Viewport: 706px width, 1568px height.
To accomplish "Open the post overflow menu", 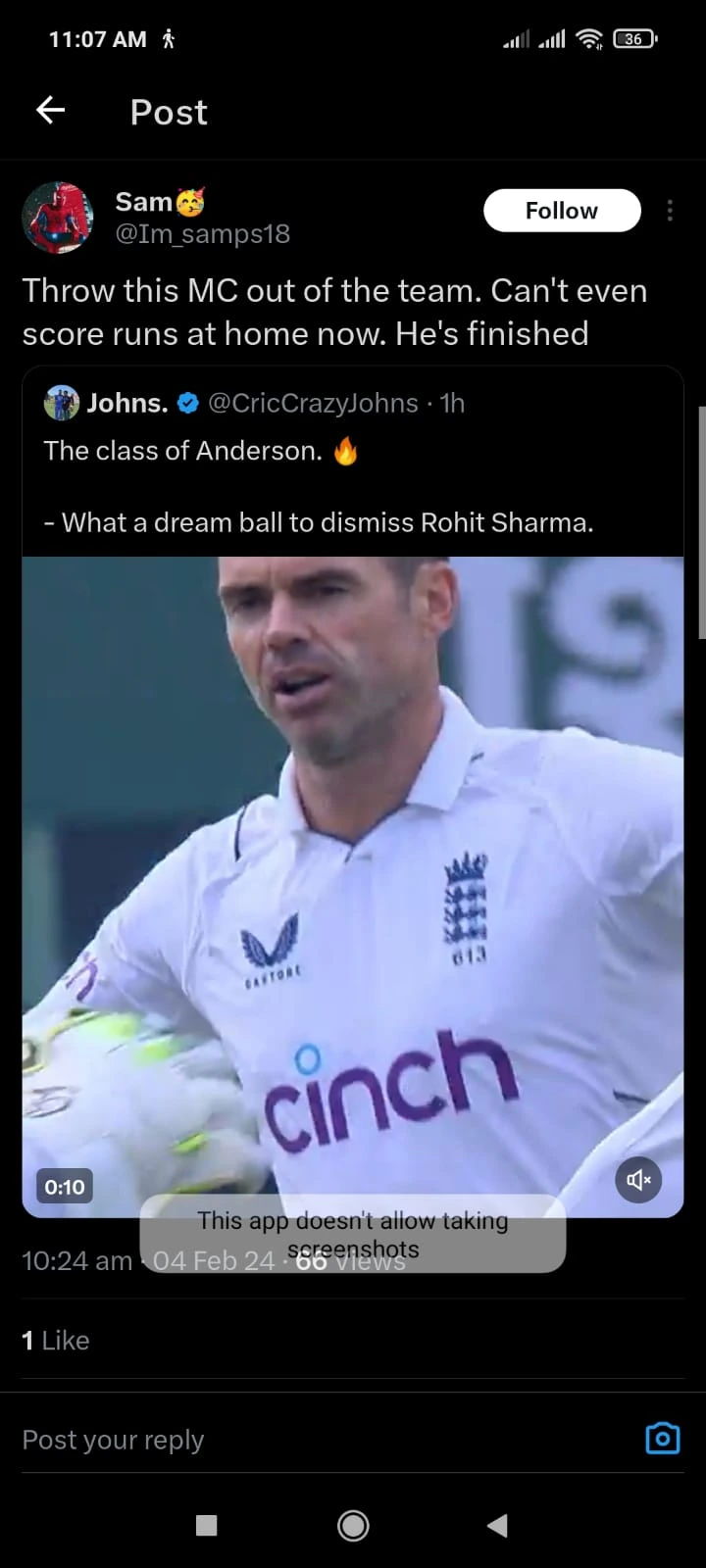I will (x=670, y=211).
